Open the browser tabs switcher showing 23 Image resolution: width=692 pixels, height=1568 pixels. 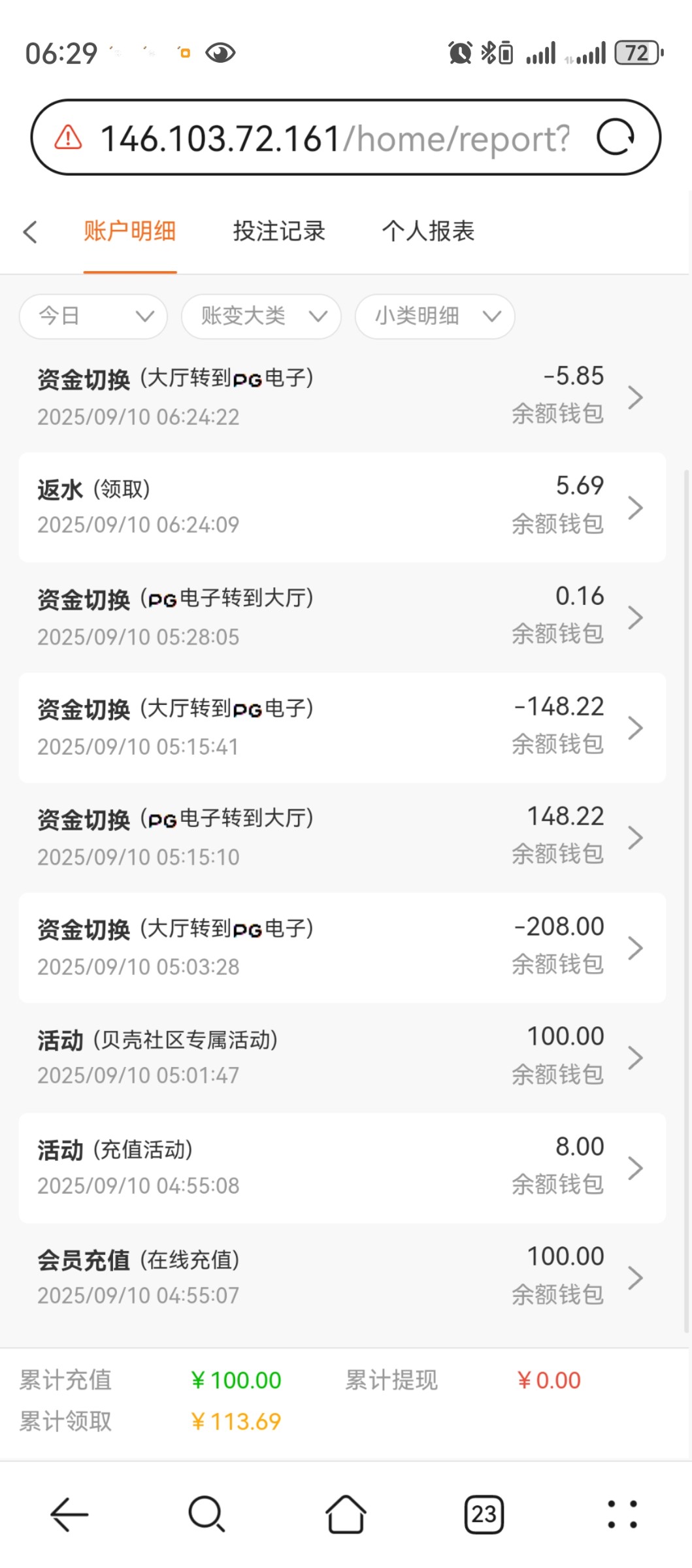click(484, 1514)
